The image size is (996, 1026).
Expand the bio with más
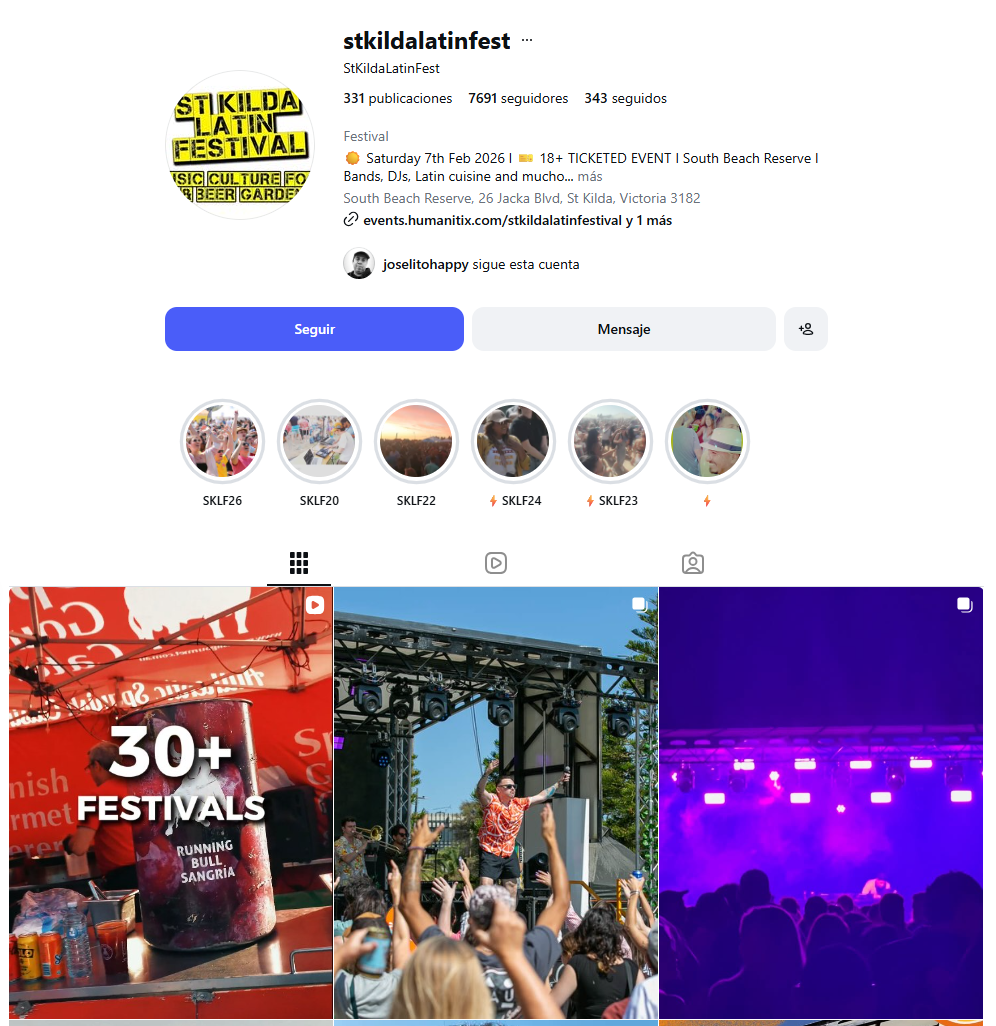point(590,176)
